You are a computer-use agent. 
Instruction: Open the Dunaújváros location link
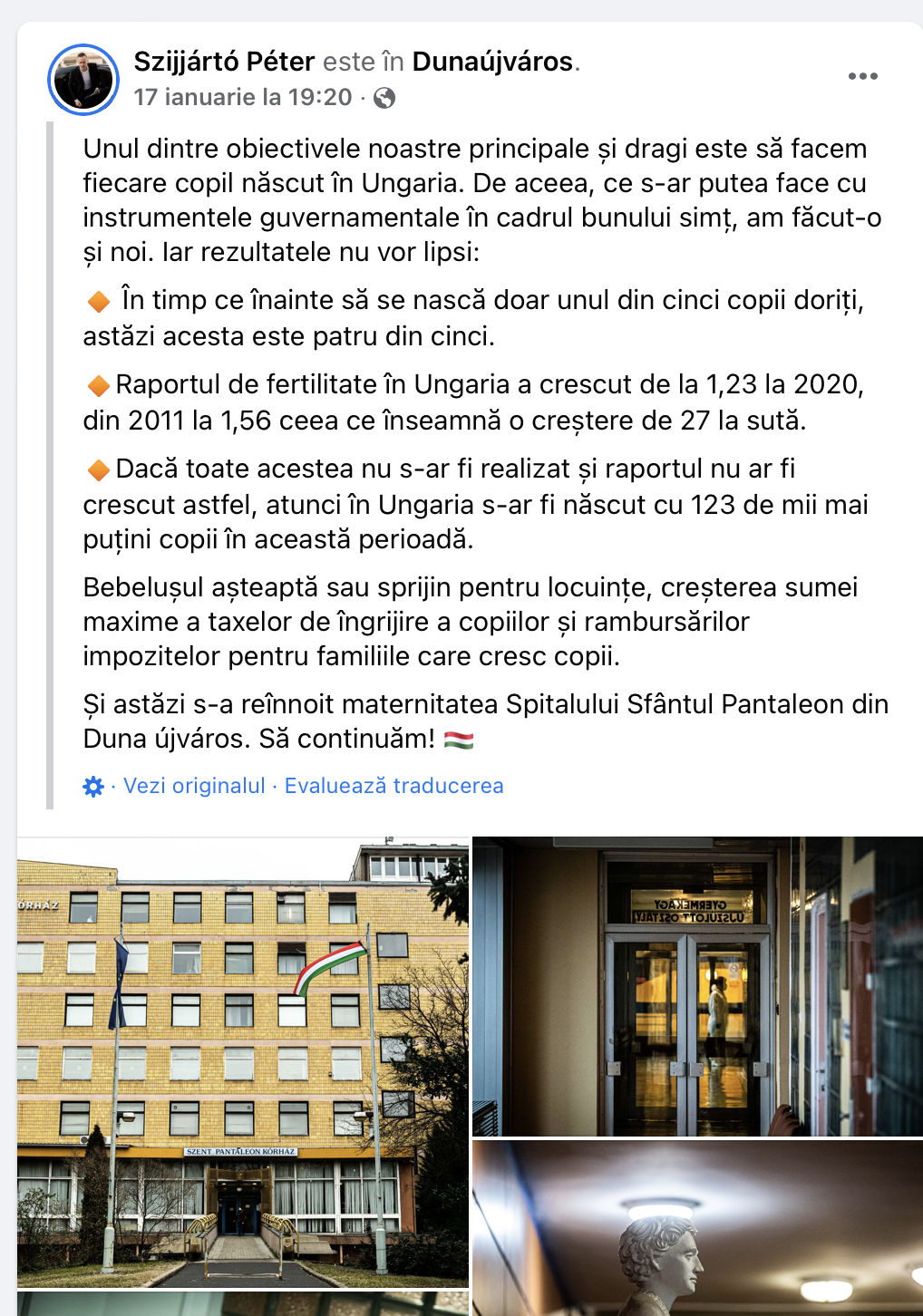click(x=492, y=62)
